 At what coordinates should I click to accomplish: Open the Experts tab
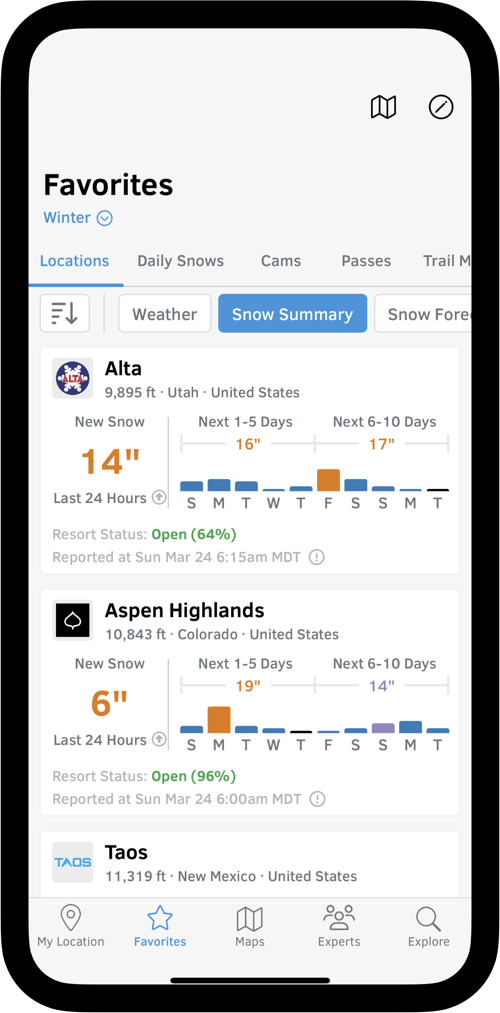(339, 926)
